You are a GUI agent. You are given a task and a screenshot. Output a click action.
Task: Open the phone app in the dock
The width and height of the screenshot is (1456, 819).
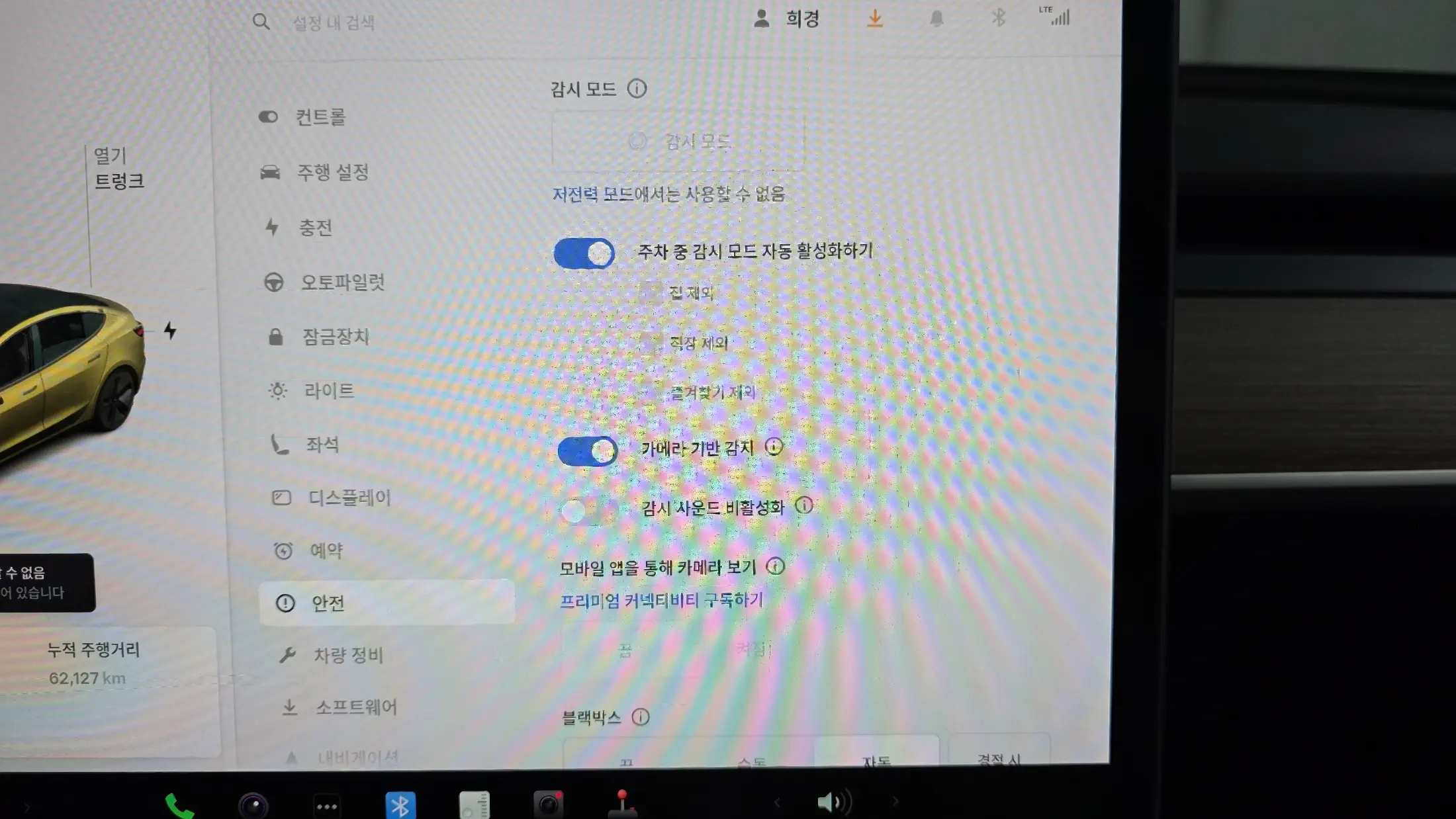point(179,805)
